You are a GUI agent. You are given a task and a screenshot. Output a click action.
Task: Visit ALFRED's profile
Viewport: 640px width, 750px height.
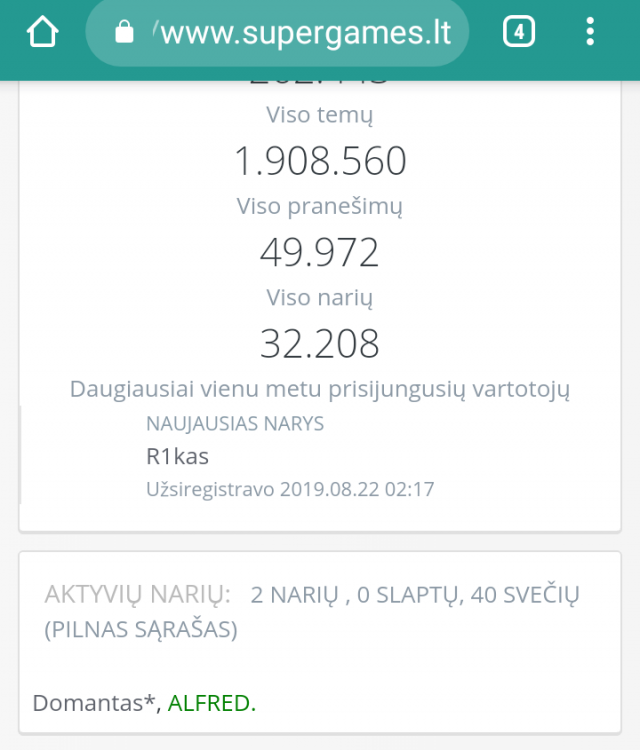pos(210,703)
